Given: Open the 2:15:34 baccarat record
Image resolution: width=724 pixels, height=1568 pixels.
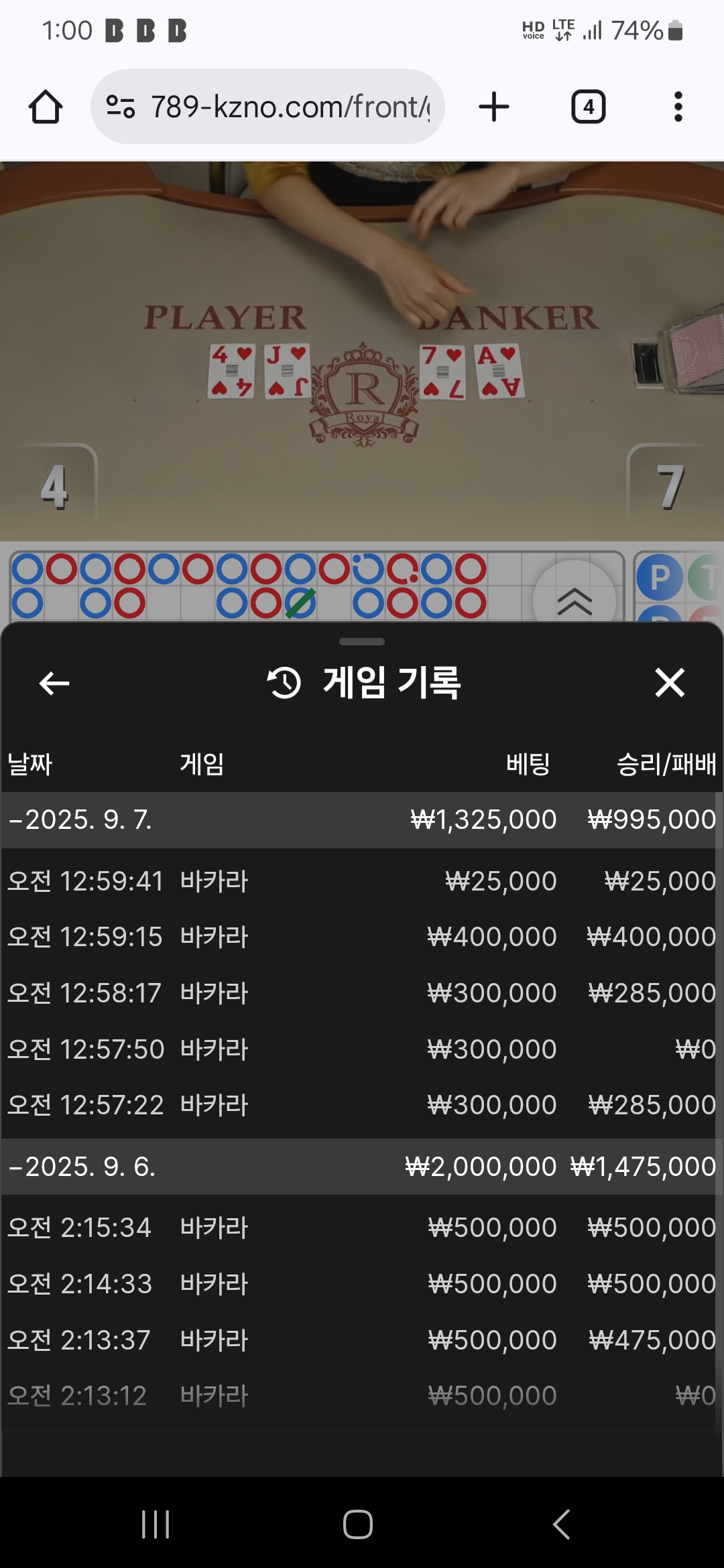Looking at the screenshot, I should tap(362, 1228).
